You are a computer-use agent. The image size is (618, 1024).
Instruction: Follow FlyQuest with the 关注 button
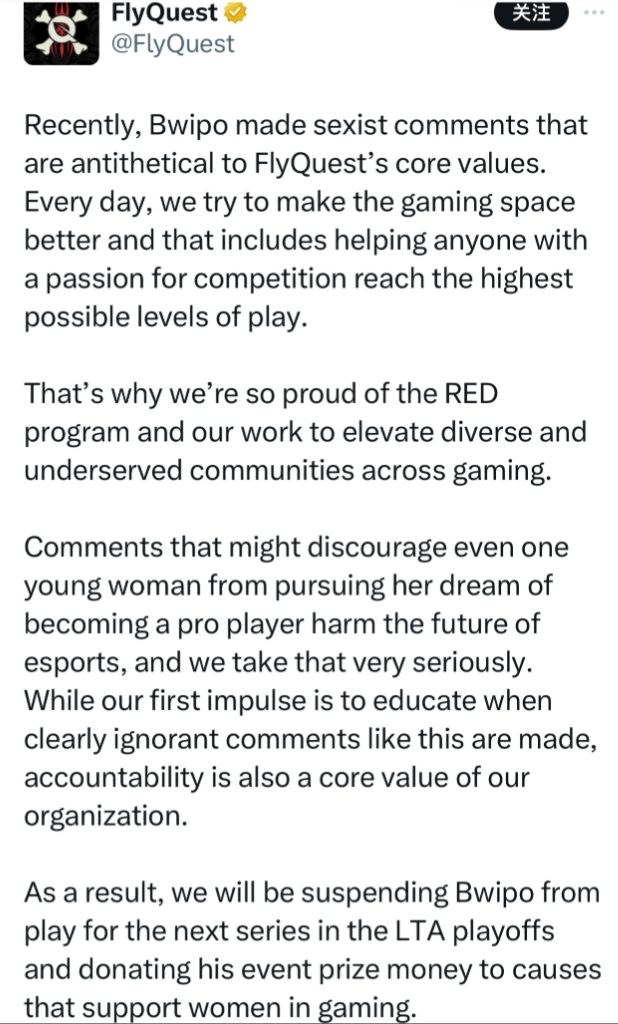pos(530,14)
